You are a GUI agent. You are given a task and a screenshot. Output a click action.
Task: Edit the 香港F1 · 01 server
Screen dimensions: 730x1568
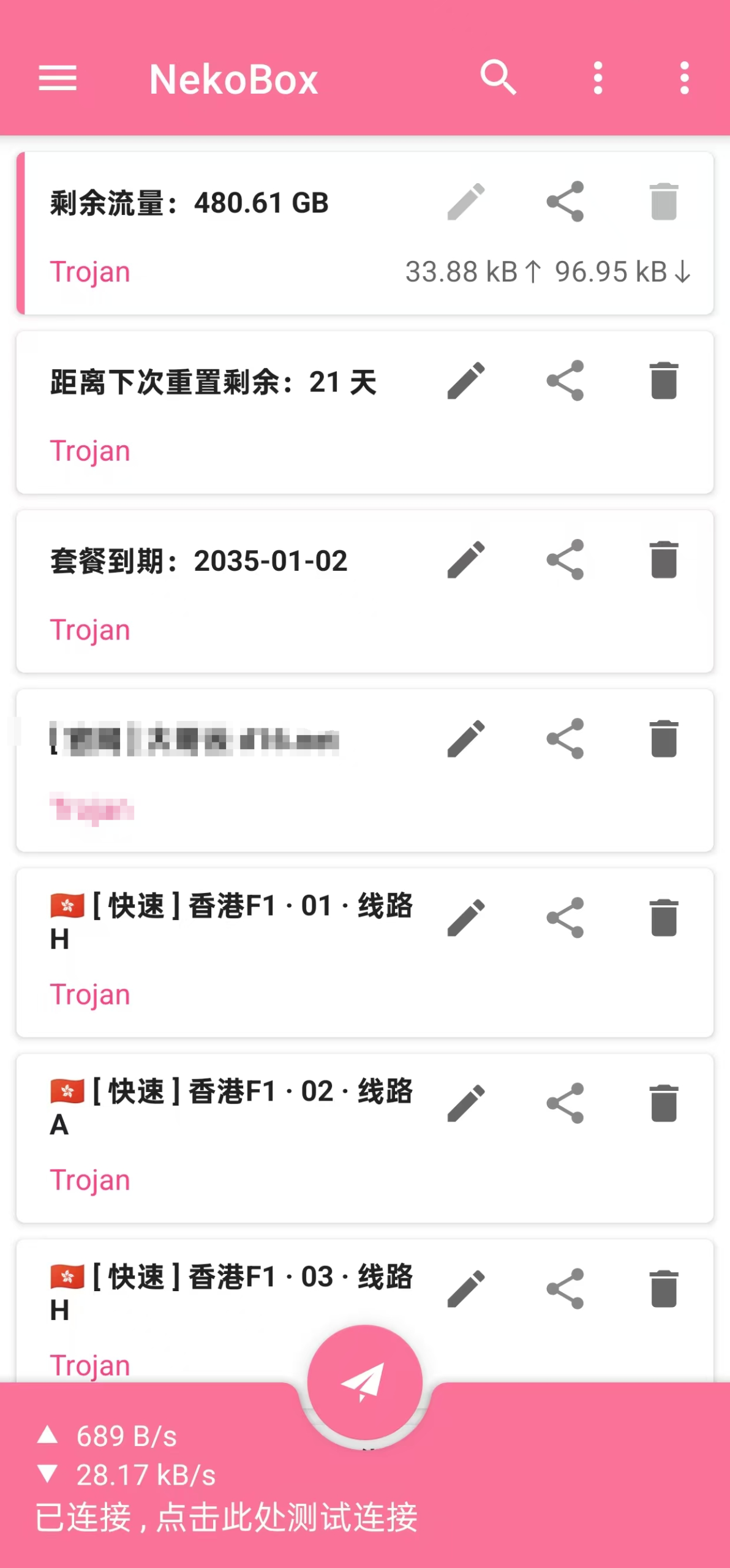(x=466, y=918)
